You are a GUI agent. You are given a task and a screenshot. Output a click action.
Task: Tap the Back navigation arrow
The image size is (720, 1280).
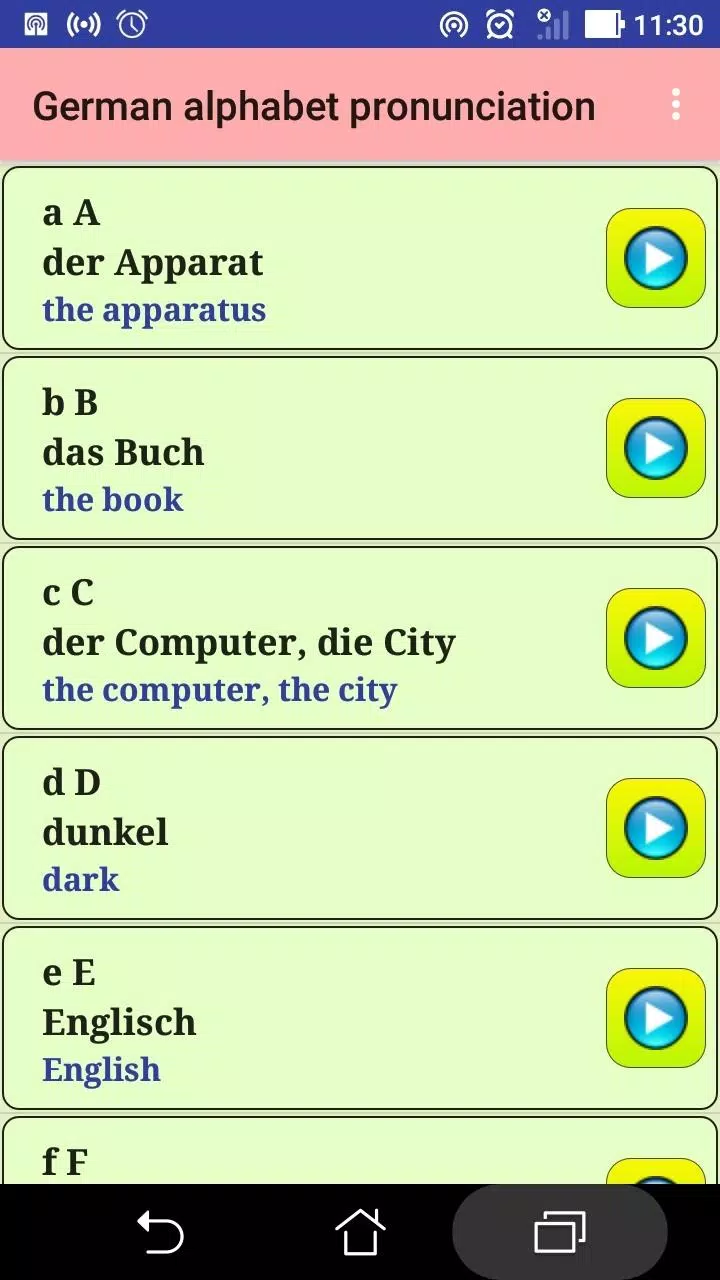coord(160,1234)
